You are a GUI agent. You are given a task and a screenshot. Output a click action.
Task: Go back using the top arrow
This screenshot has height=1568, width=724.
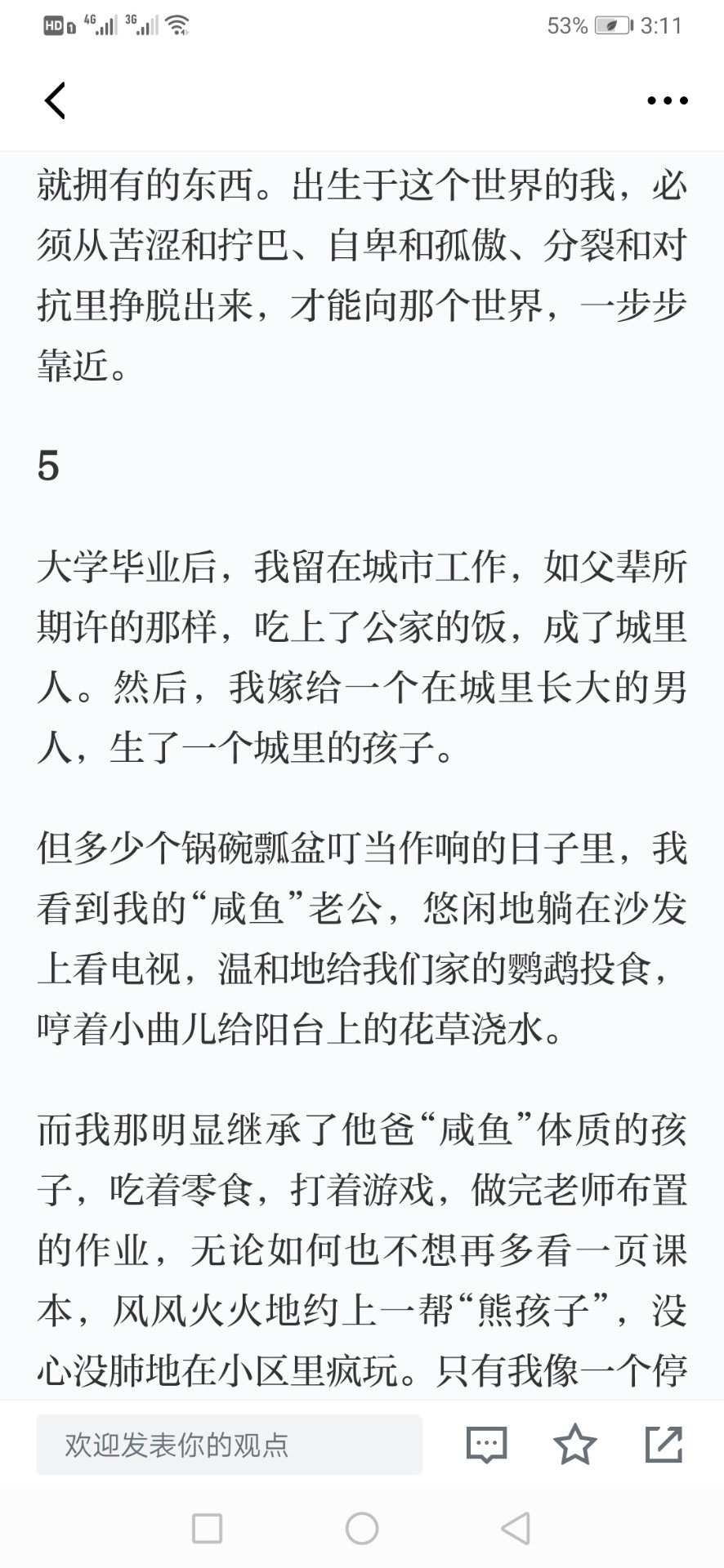55,100
